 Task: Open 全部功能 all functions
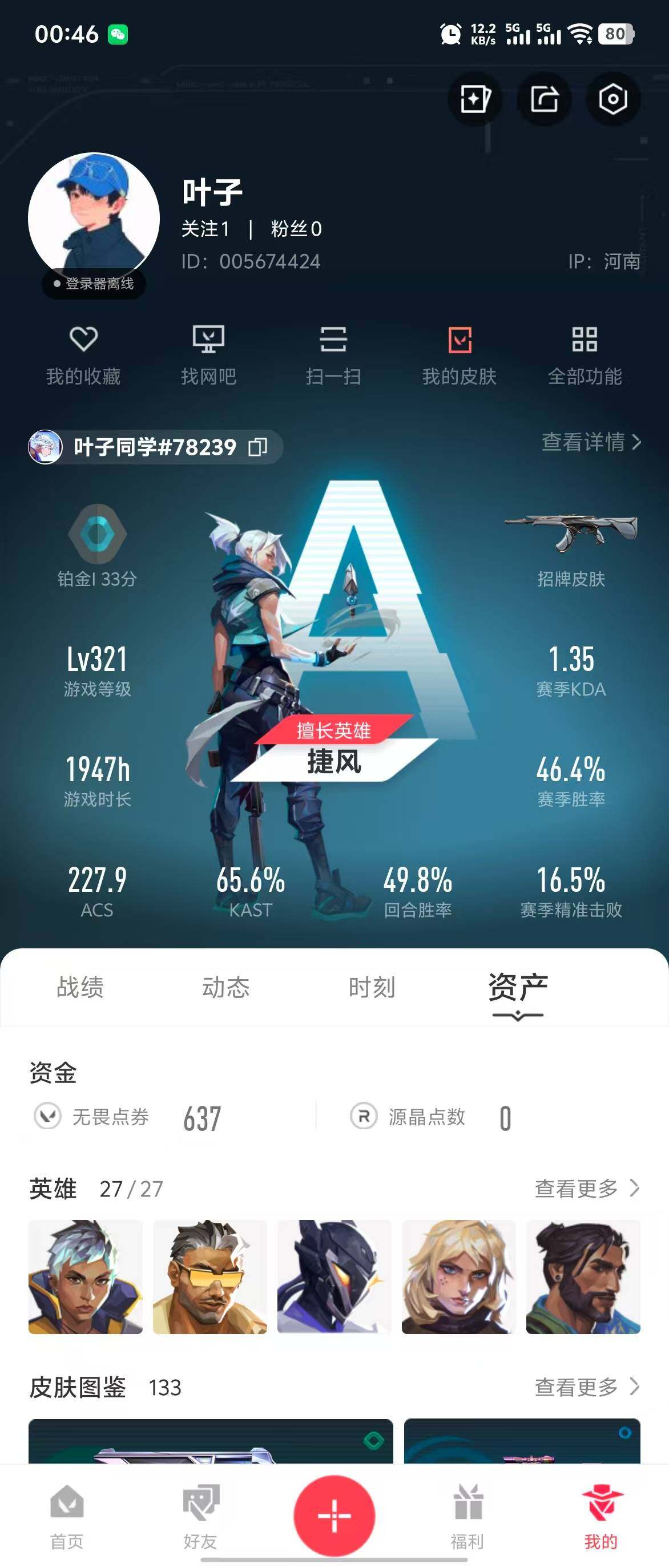coord(585,356)
